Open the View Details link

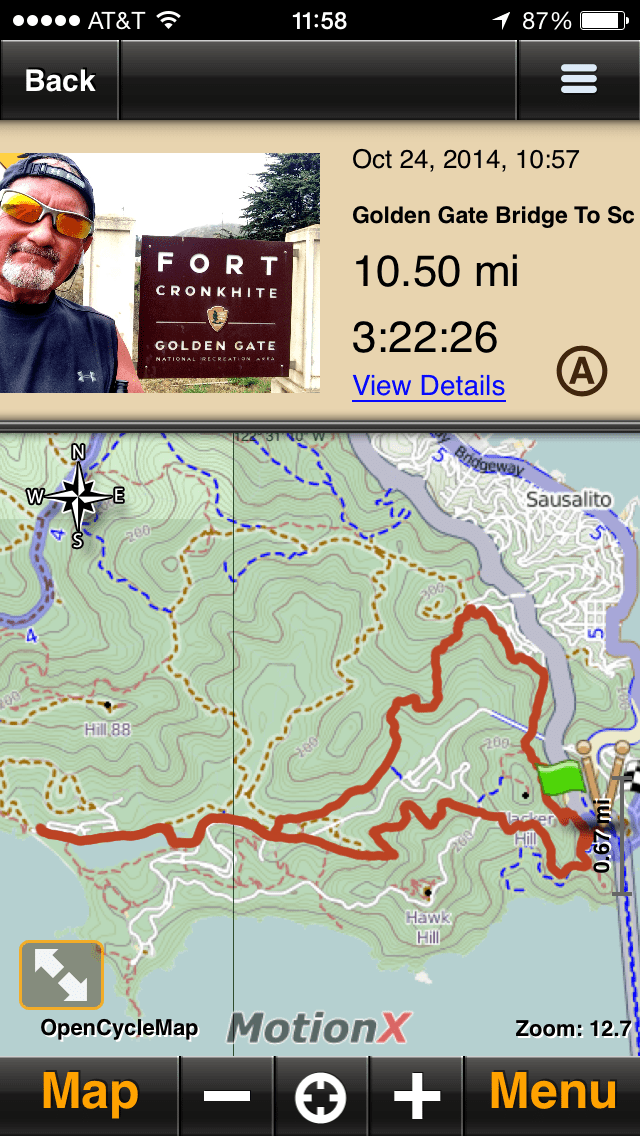pyautogui.click(x=428, y=386)
